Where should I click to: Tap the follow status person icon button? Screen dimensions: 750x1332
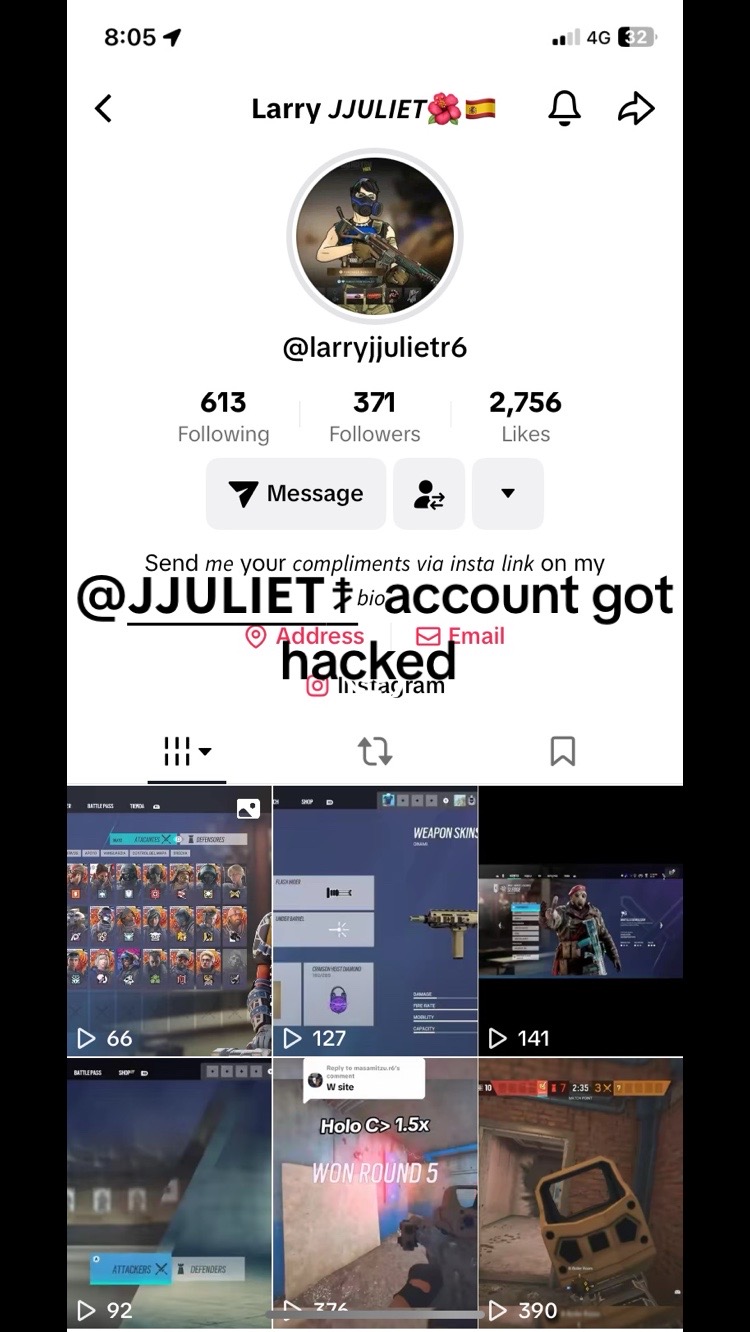tap(429, 494)
